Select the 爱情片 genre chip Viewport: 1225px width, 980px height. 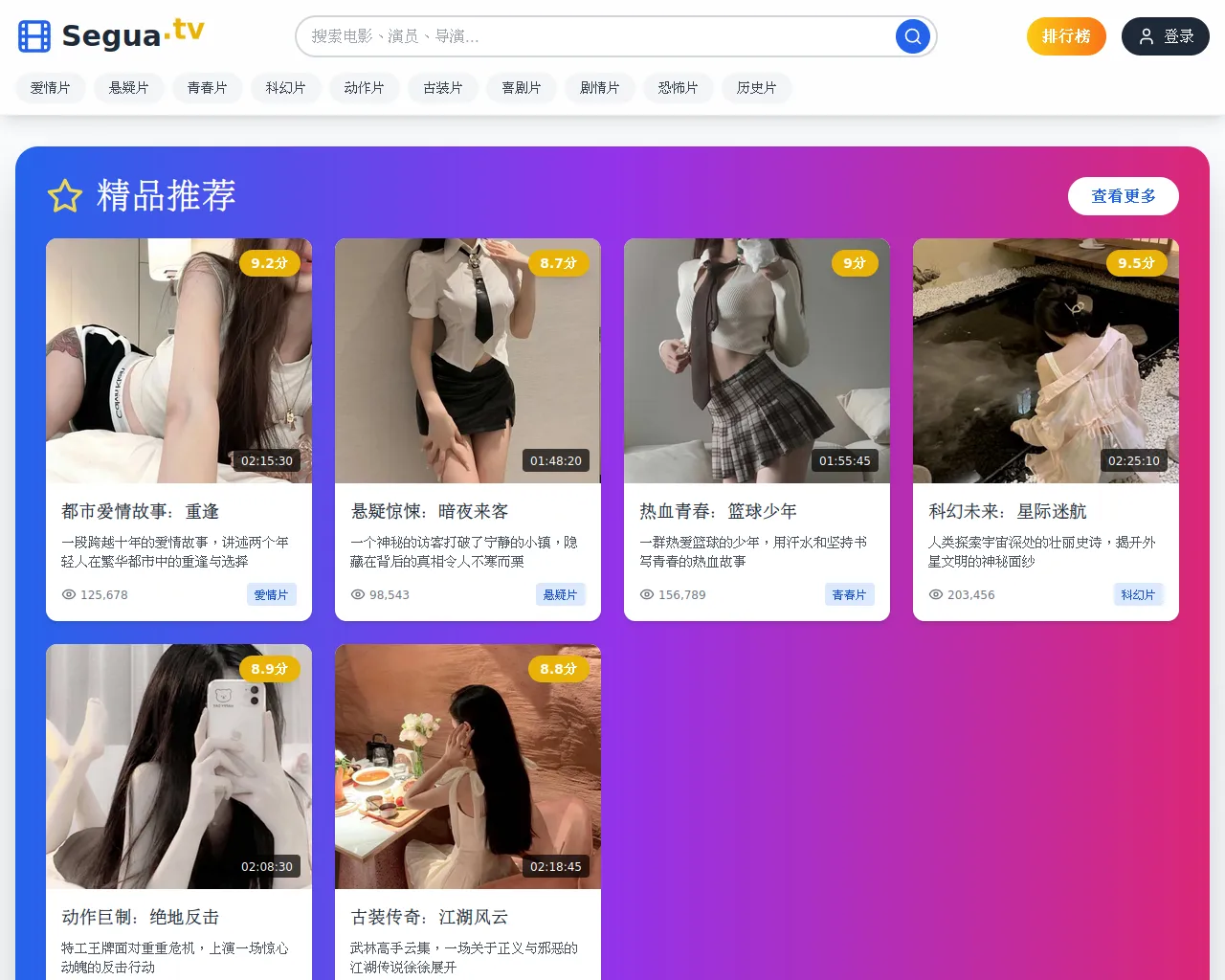pyautogui.click(x=50, y=88)
